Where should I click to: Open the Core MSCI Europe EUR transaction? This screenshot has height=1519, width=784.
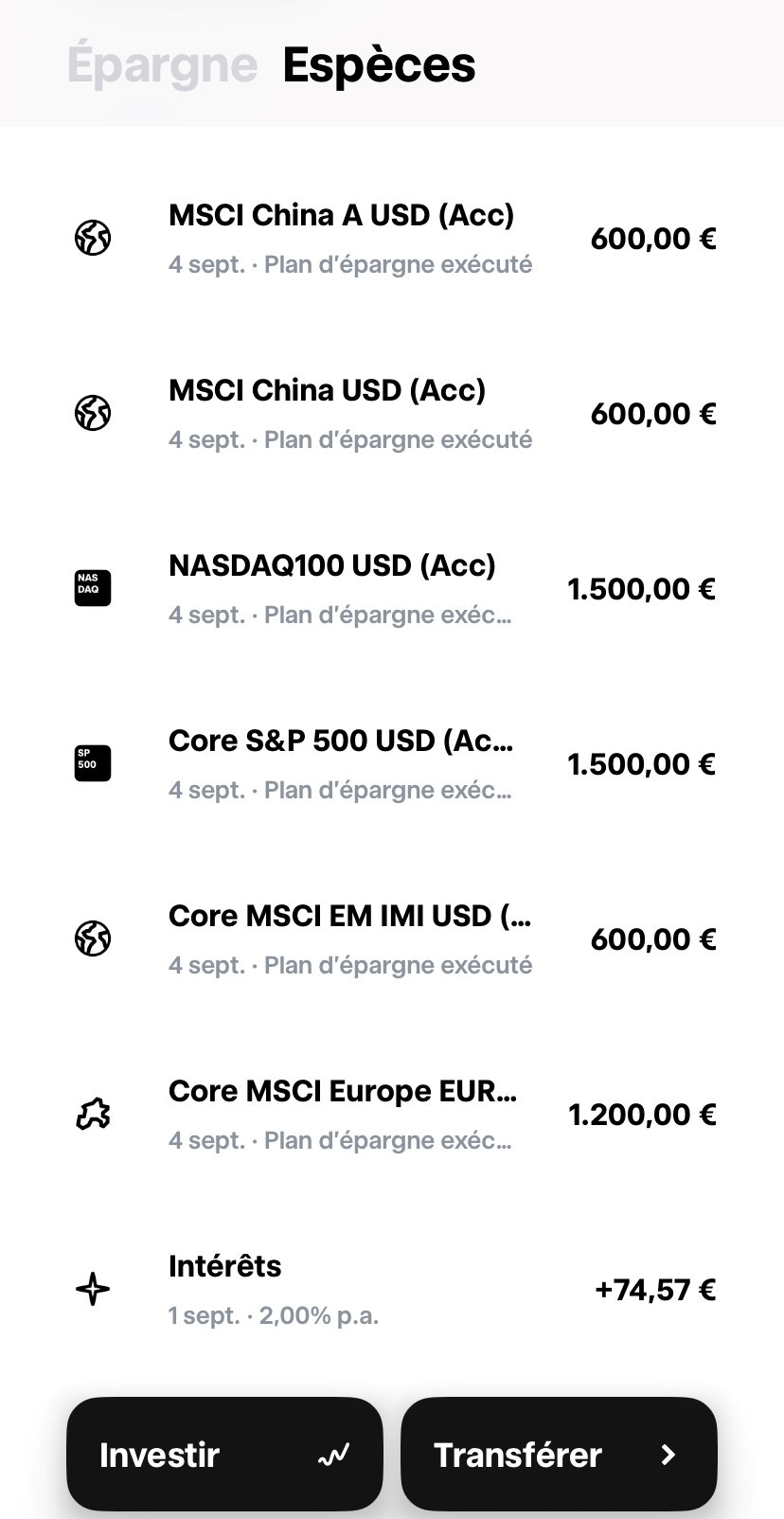tap(392, 1115)
